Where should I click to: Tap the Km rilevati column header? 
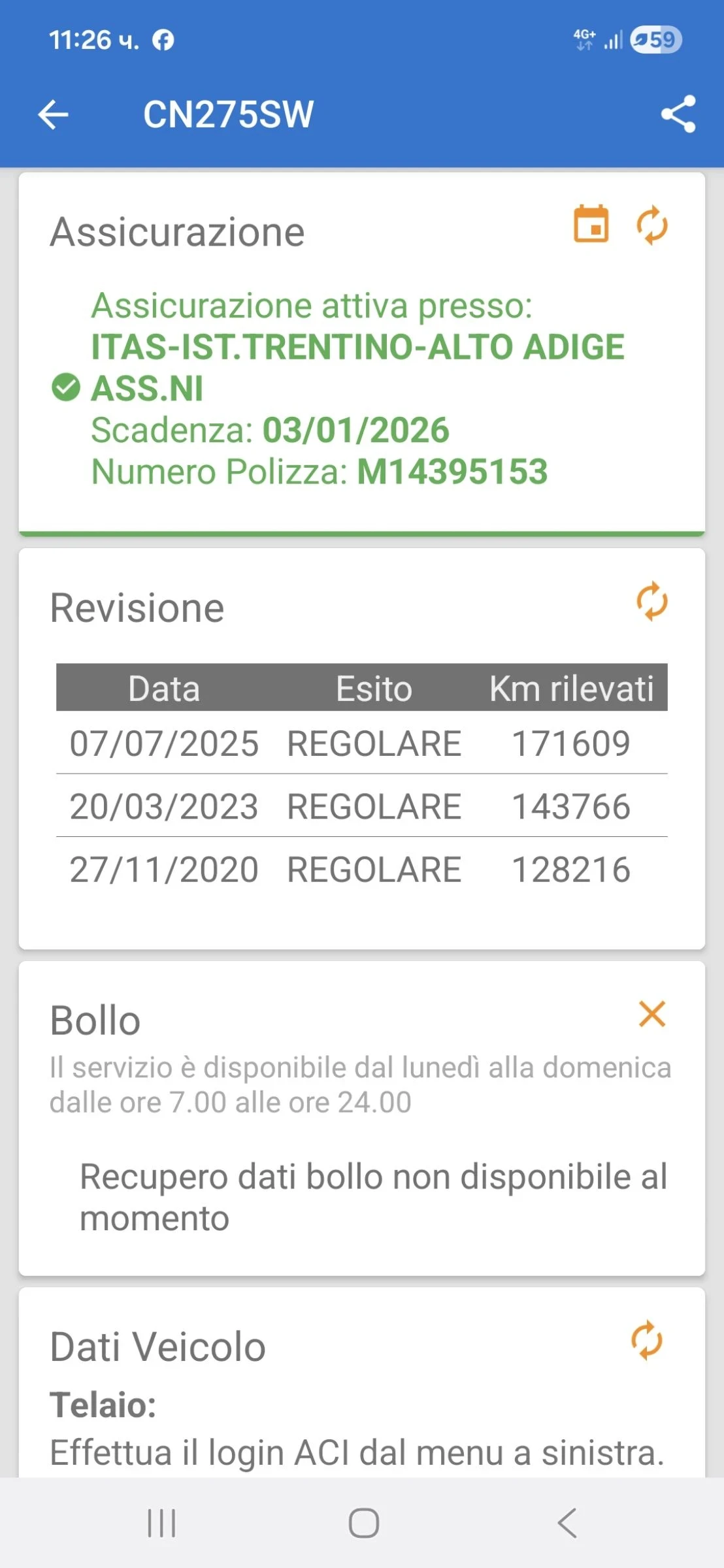572,687
